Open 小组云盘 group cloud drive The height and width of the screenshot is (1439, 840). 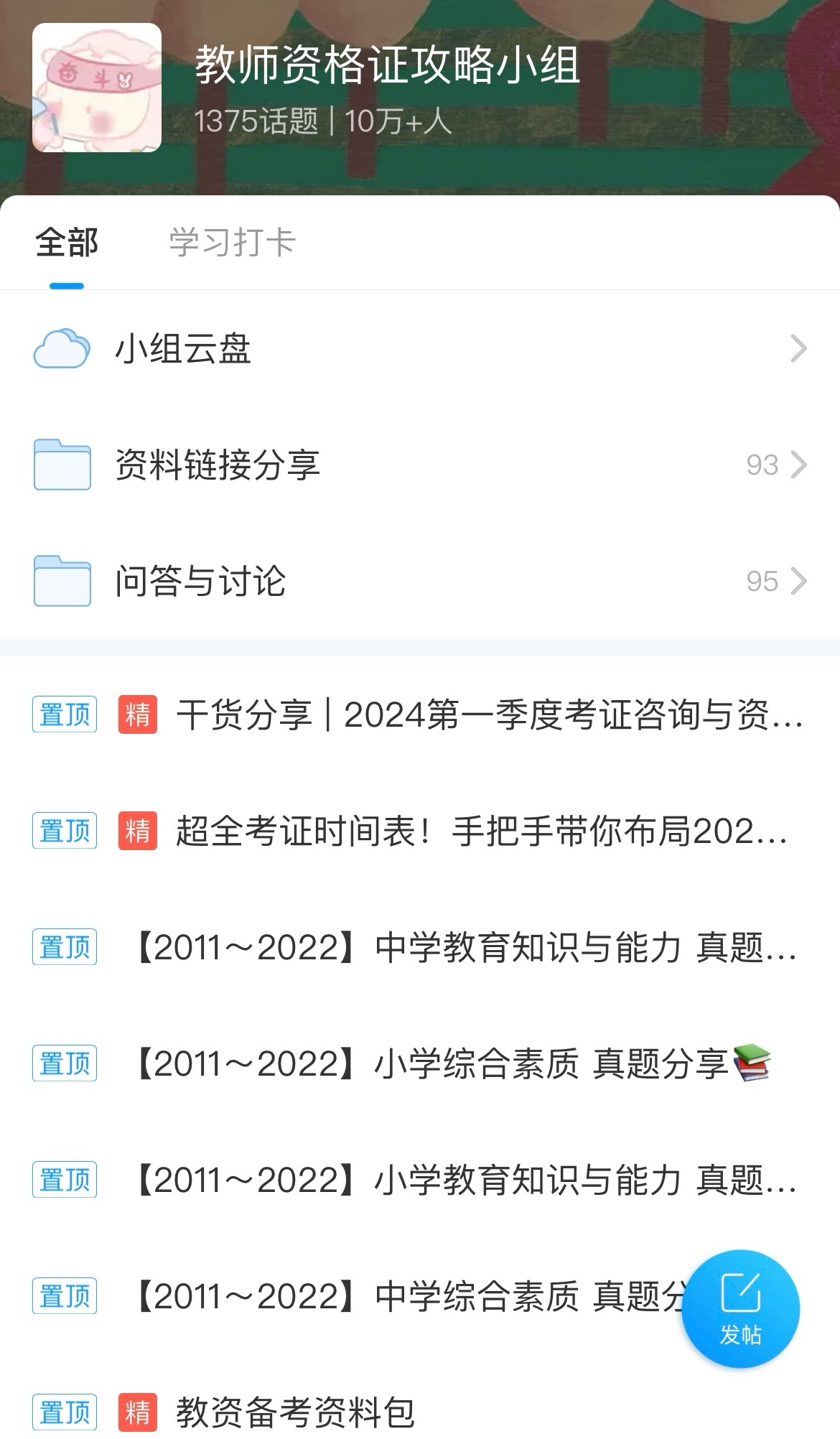click(420, 349)
